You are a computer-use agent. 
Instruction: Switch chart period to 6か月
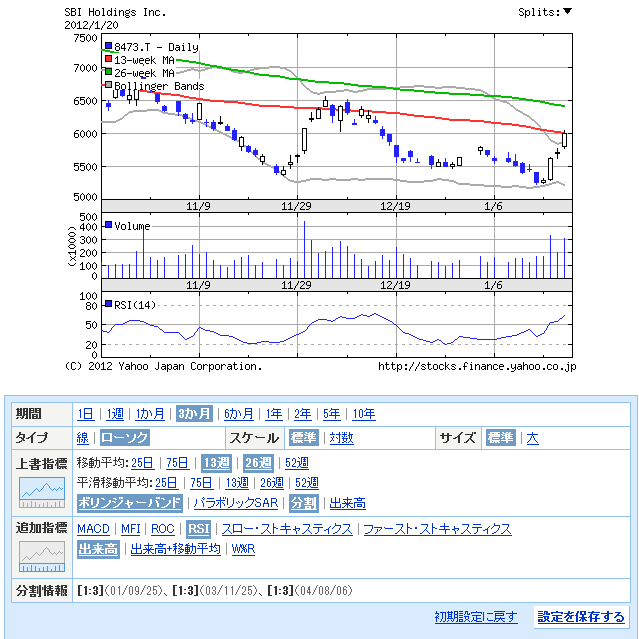238,414
